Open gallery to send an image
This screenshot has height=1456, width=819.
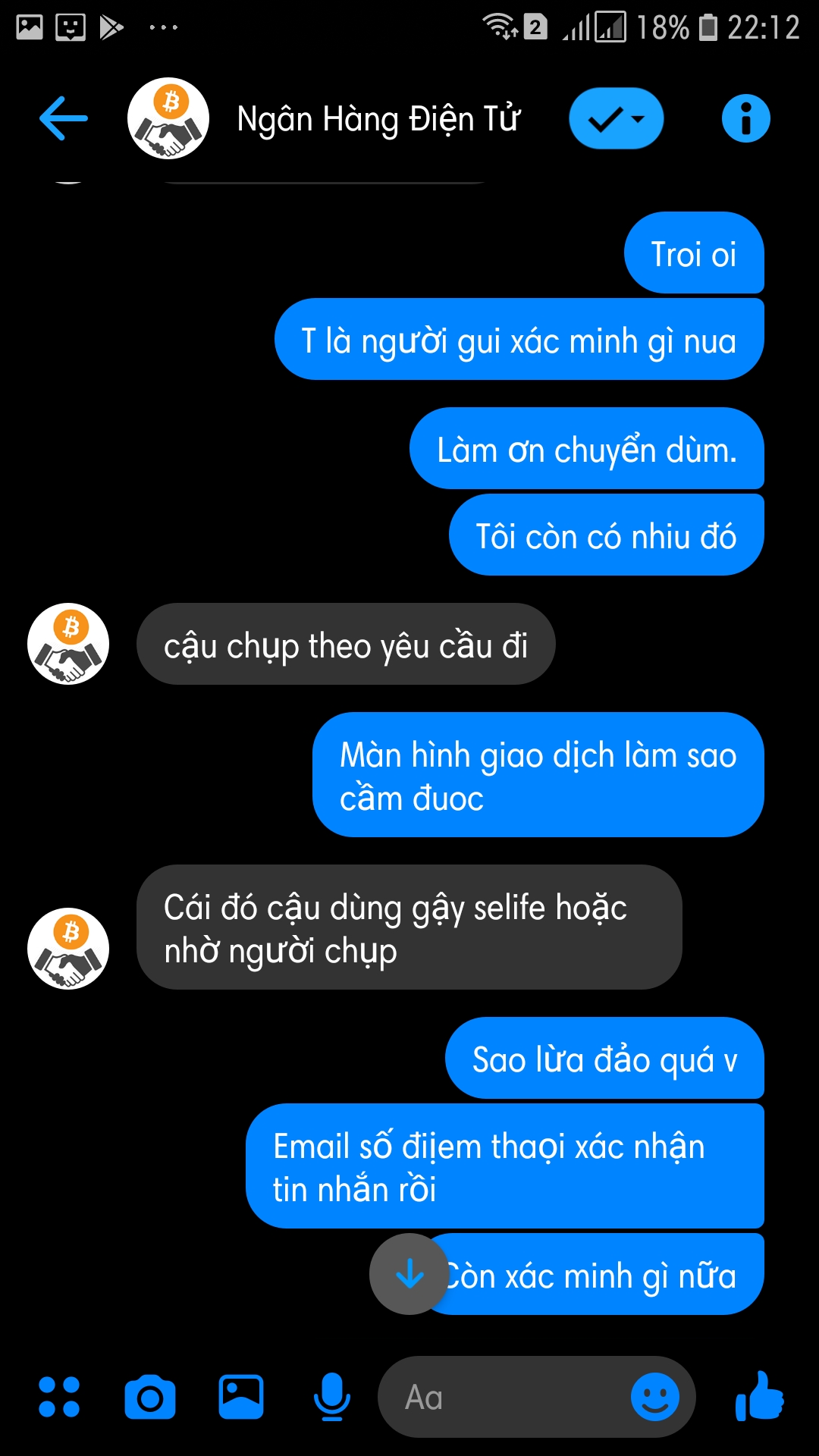(x=241, y=1397)
